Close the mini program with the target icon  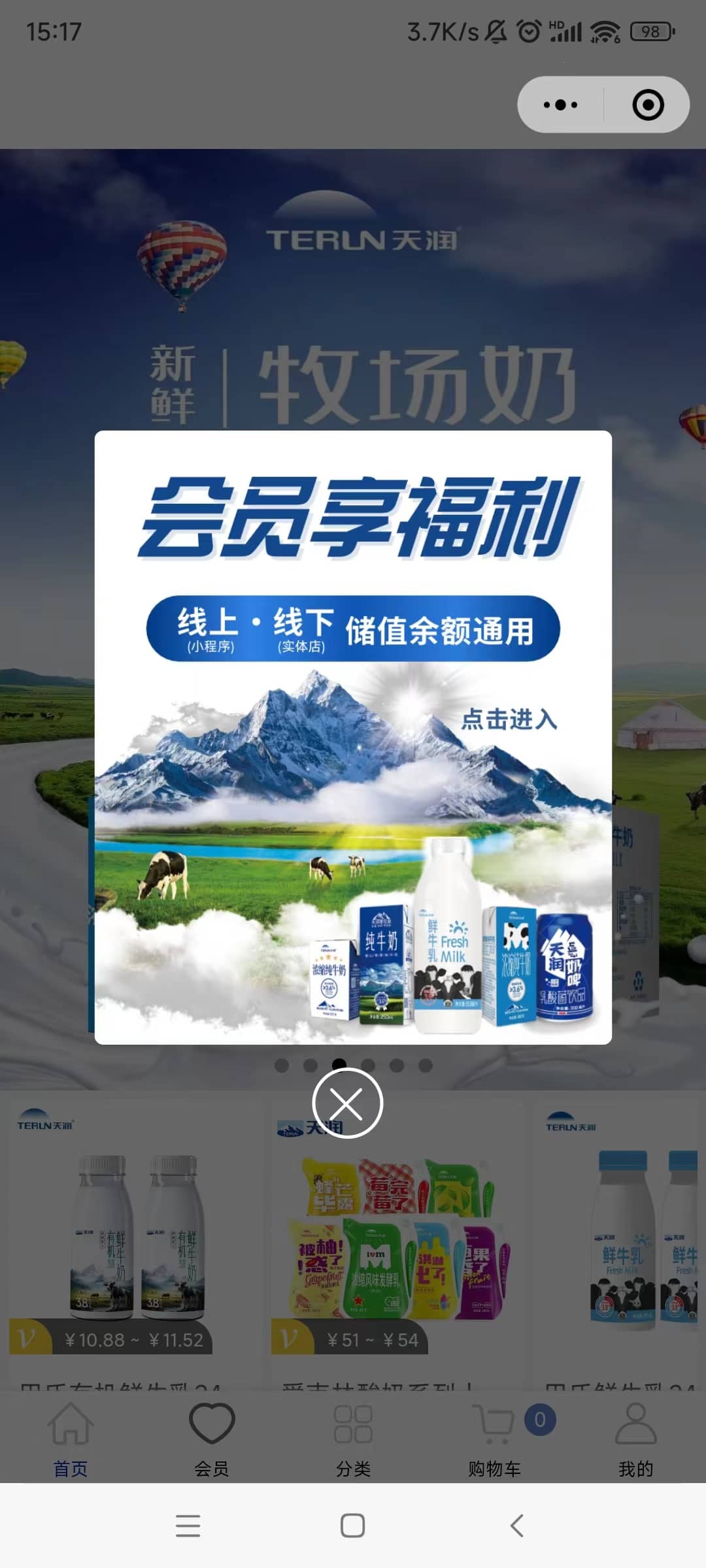point(648,105)
